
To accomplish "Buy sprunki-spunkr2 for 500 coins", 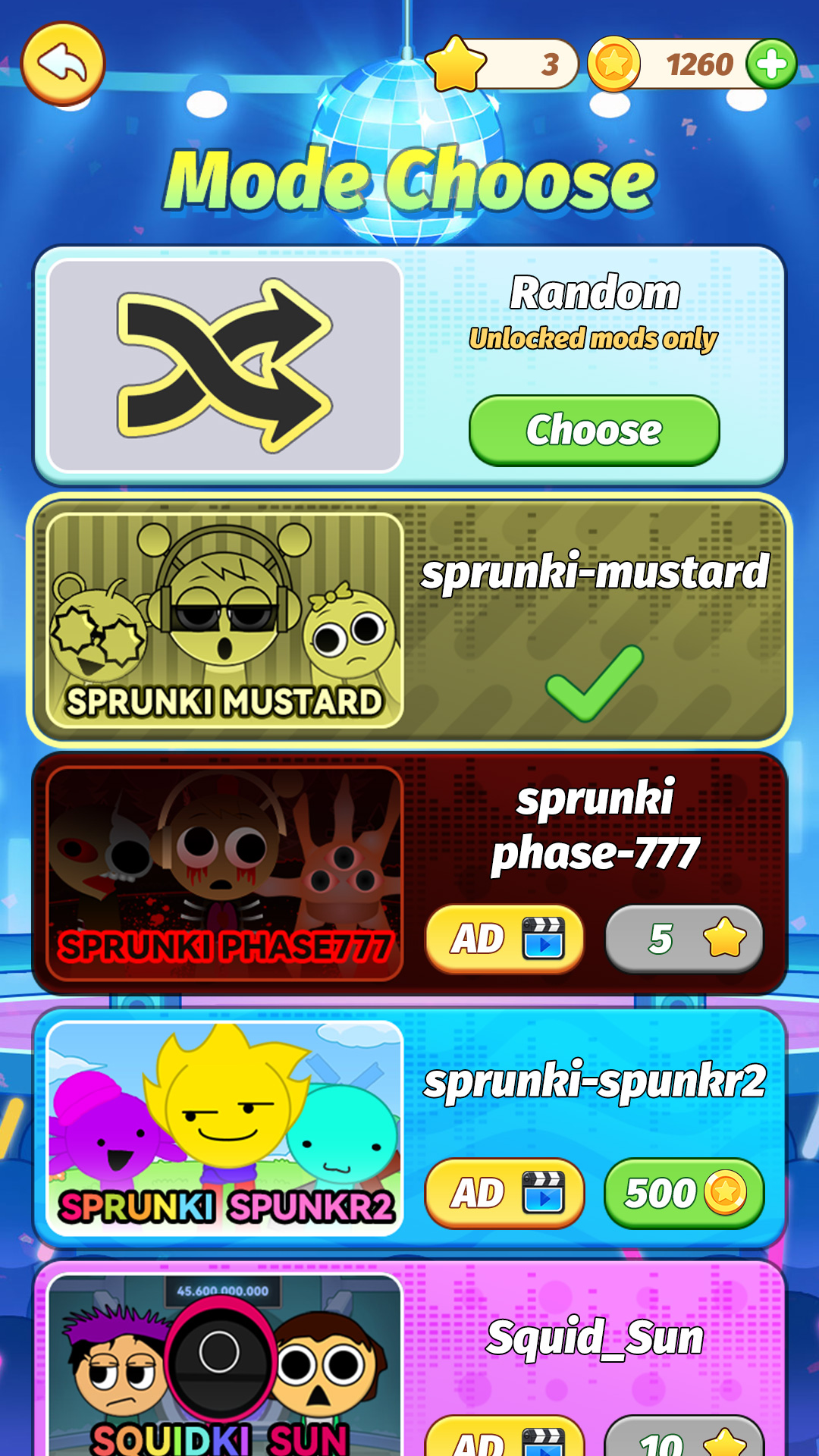I will pos(684,1193).
